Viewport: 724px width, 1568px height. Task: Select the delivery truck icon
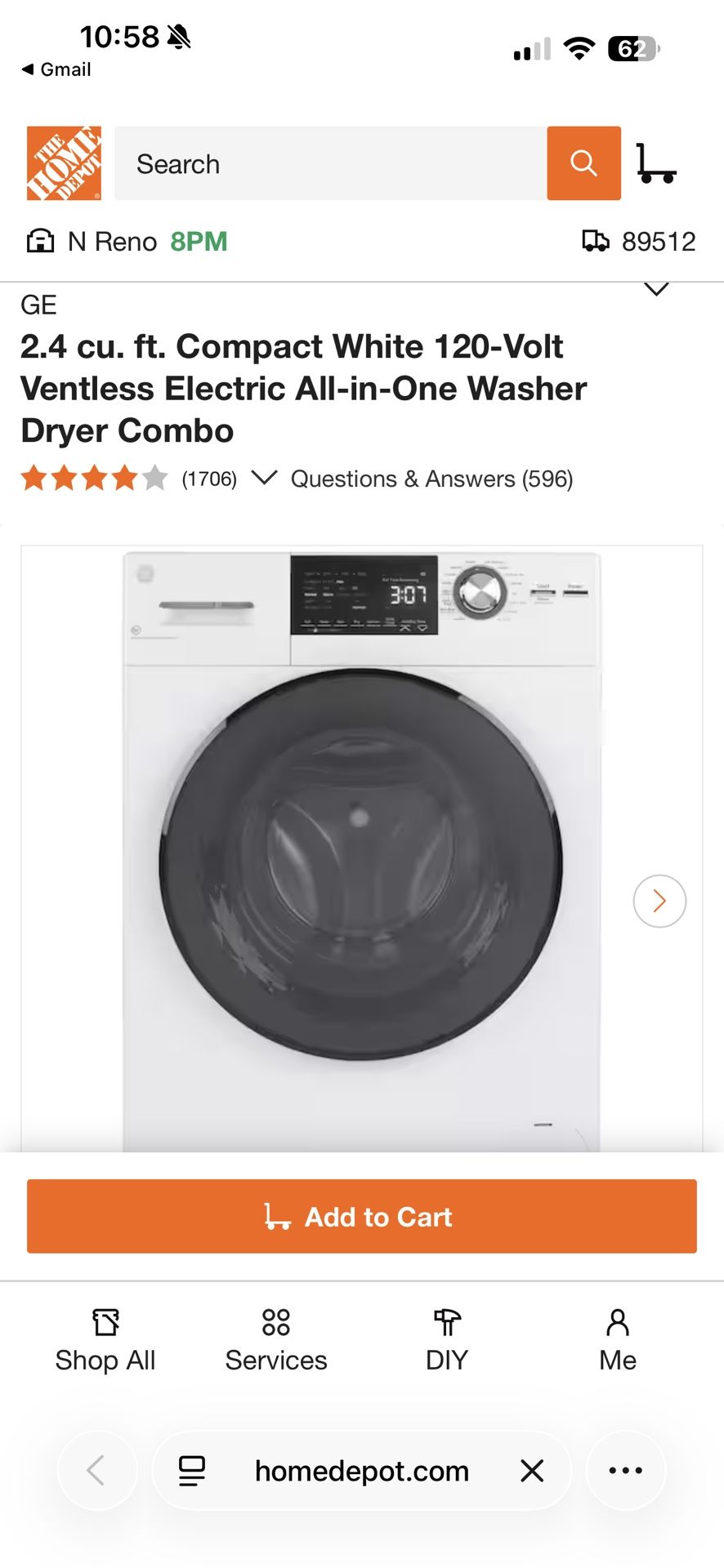[596, 241]
